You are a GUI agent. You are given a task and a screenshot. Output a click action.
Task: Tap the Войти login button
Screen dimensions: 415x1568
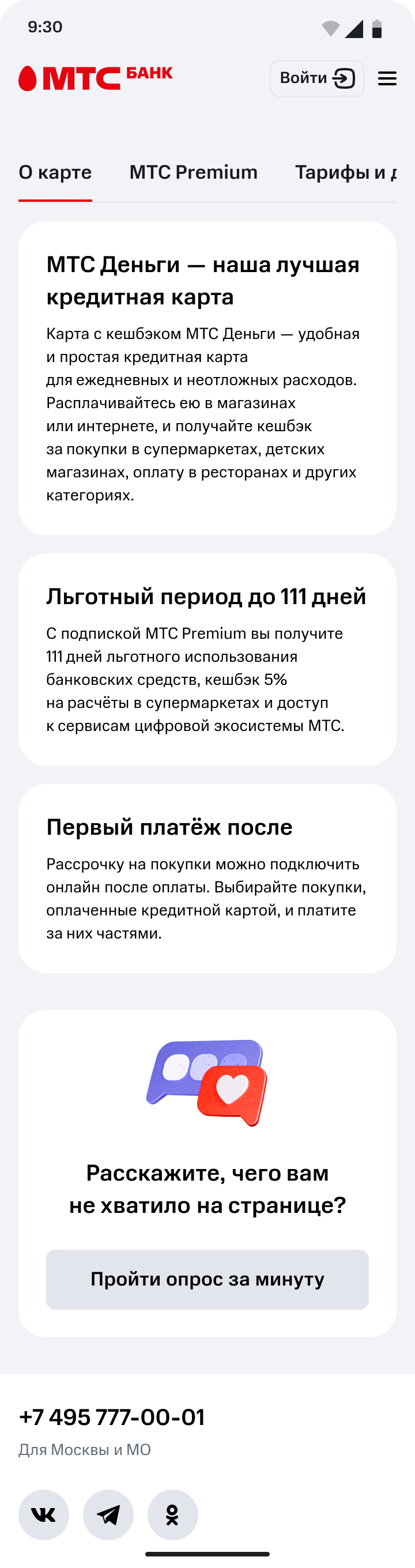pyautogui.click(x=316, y=78)
